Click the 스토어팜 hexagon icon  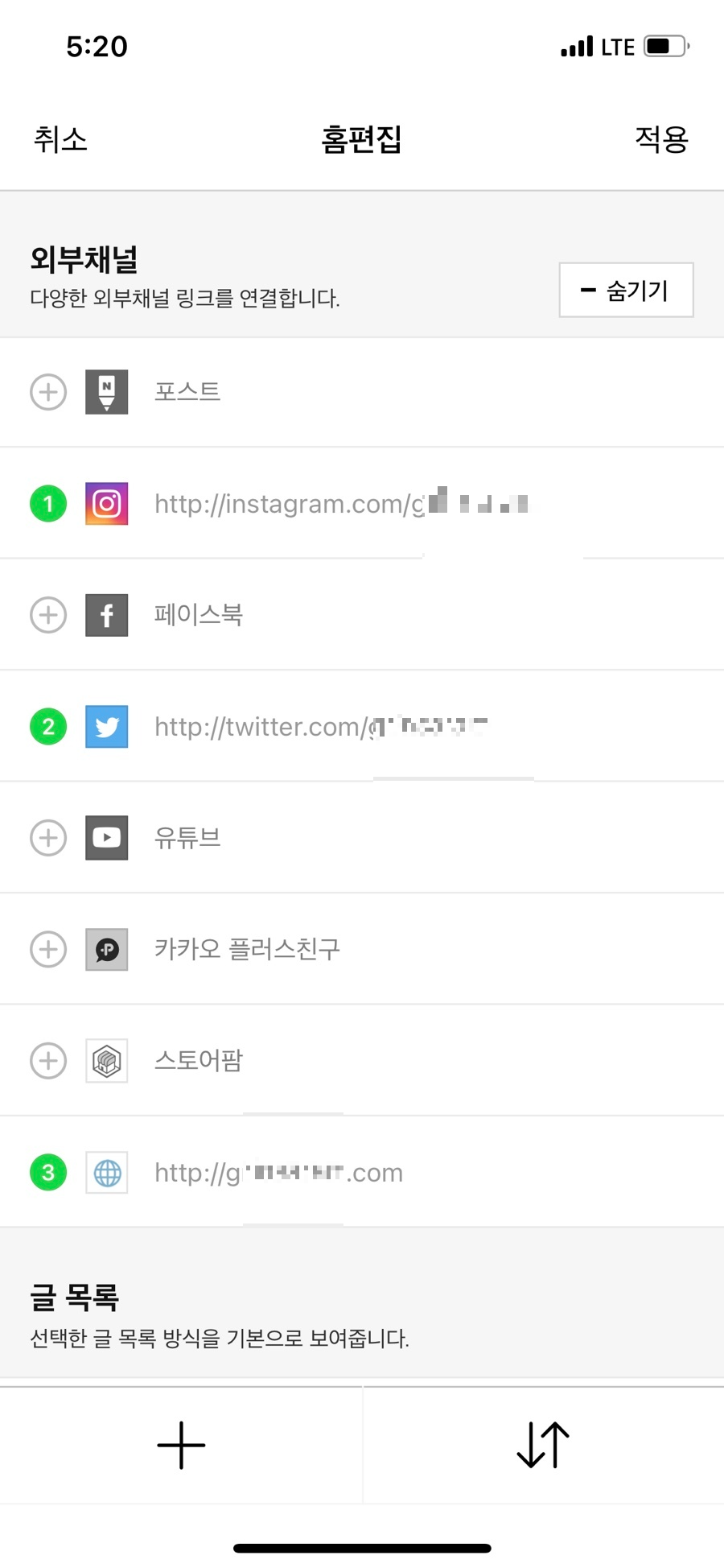click(105, 1060)
